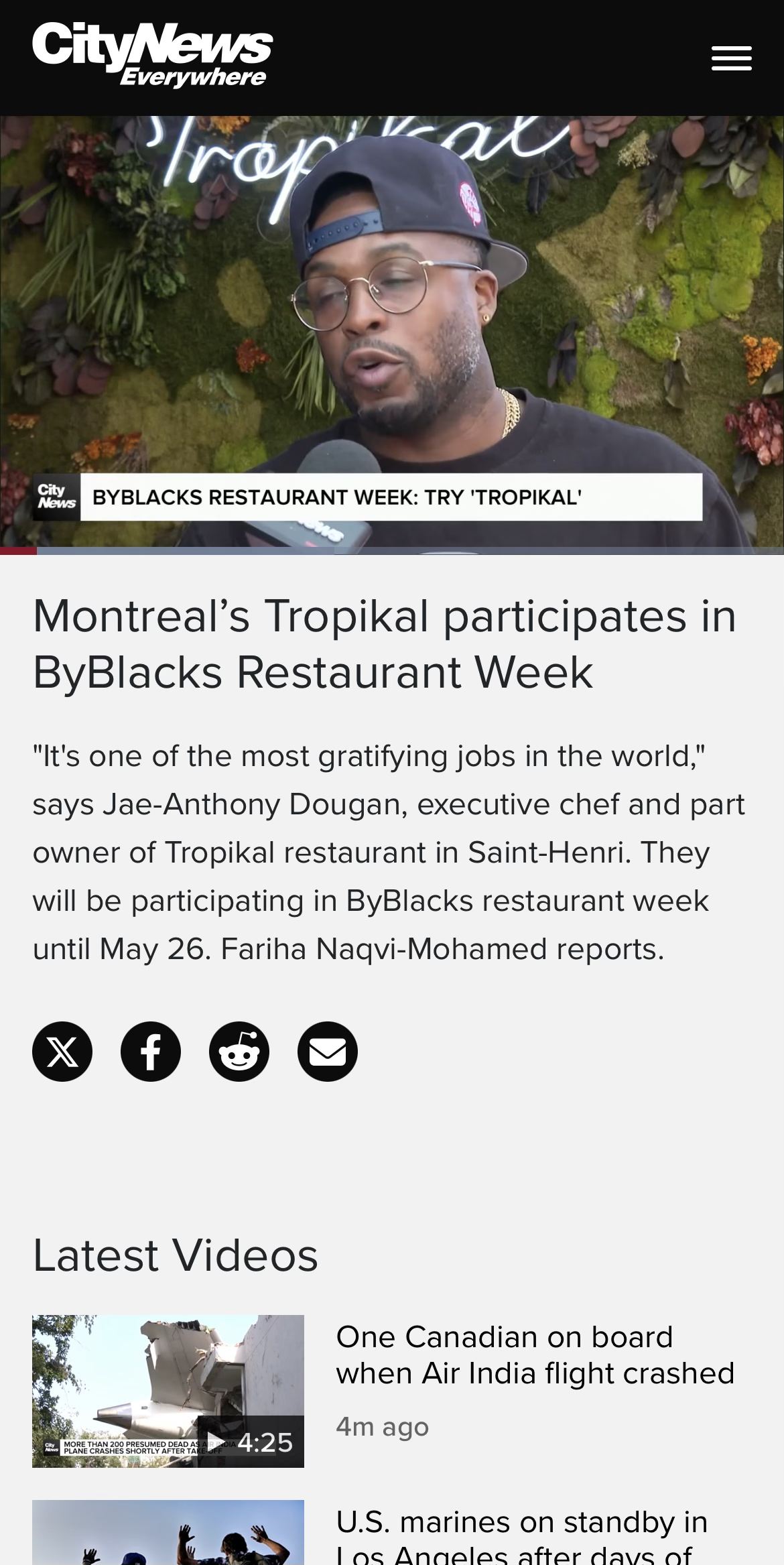This screenshot has height=1565, width=784.
Task: Share article via email
Action: 328,1051
